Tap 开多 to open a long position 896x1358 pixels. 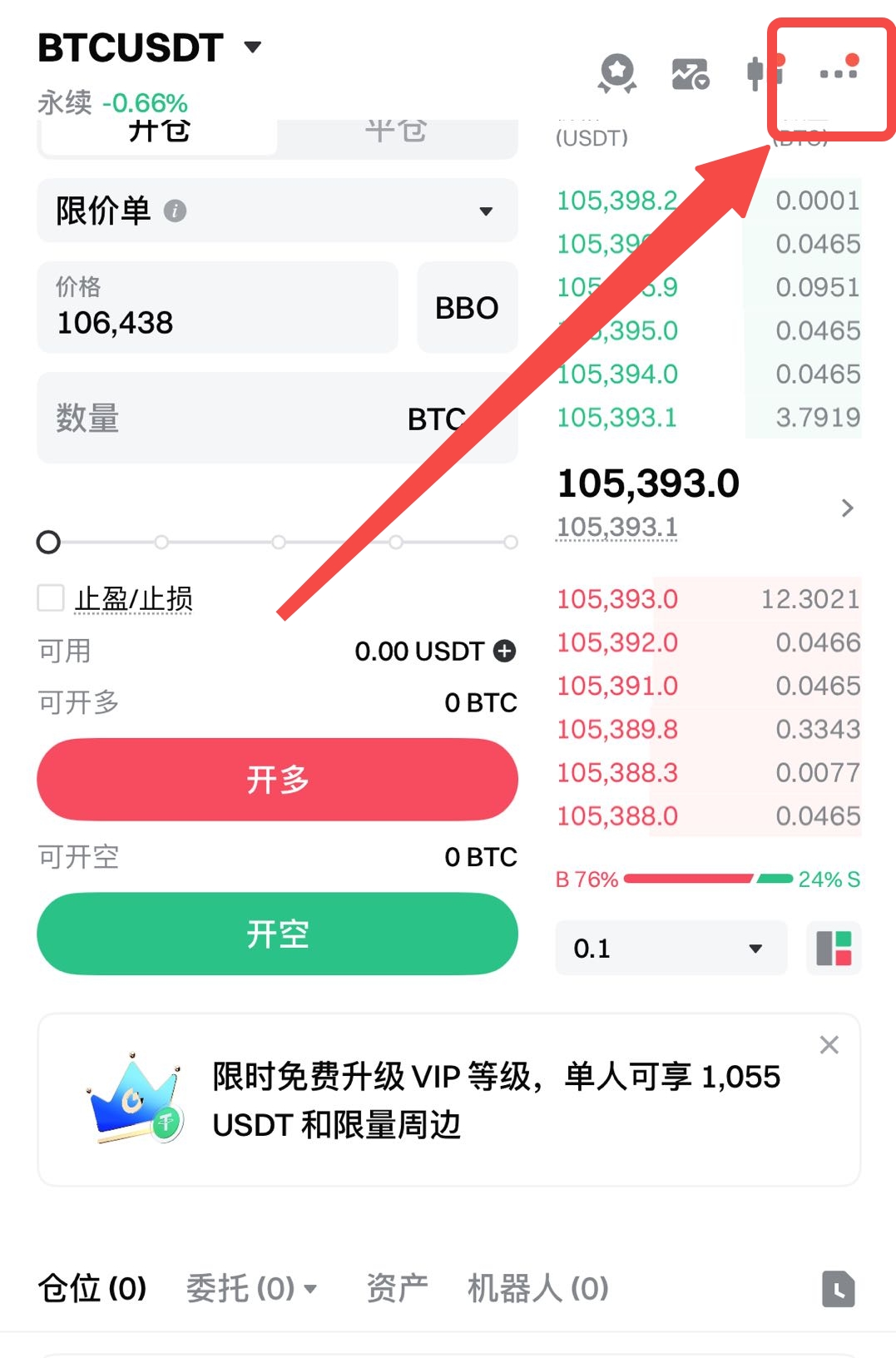tap(277, 780)
